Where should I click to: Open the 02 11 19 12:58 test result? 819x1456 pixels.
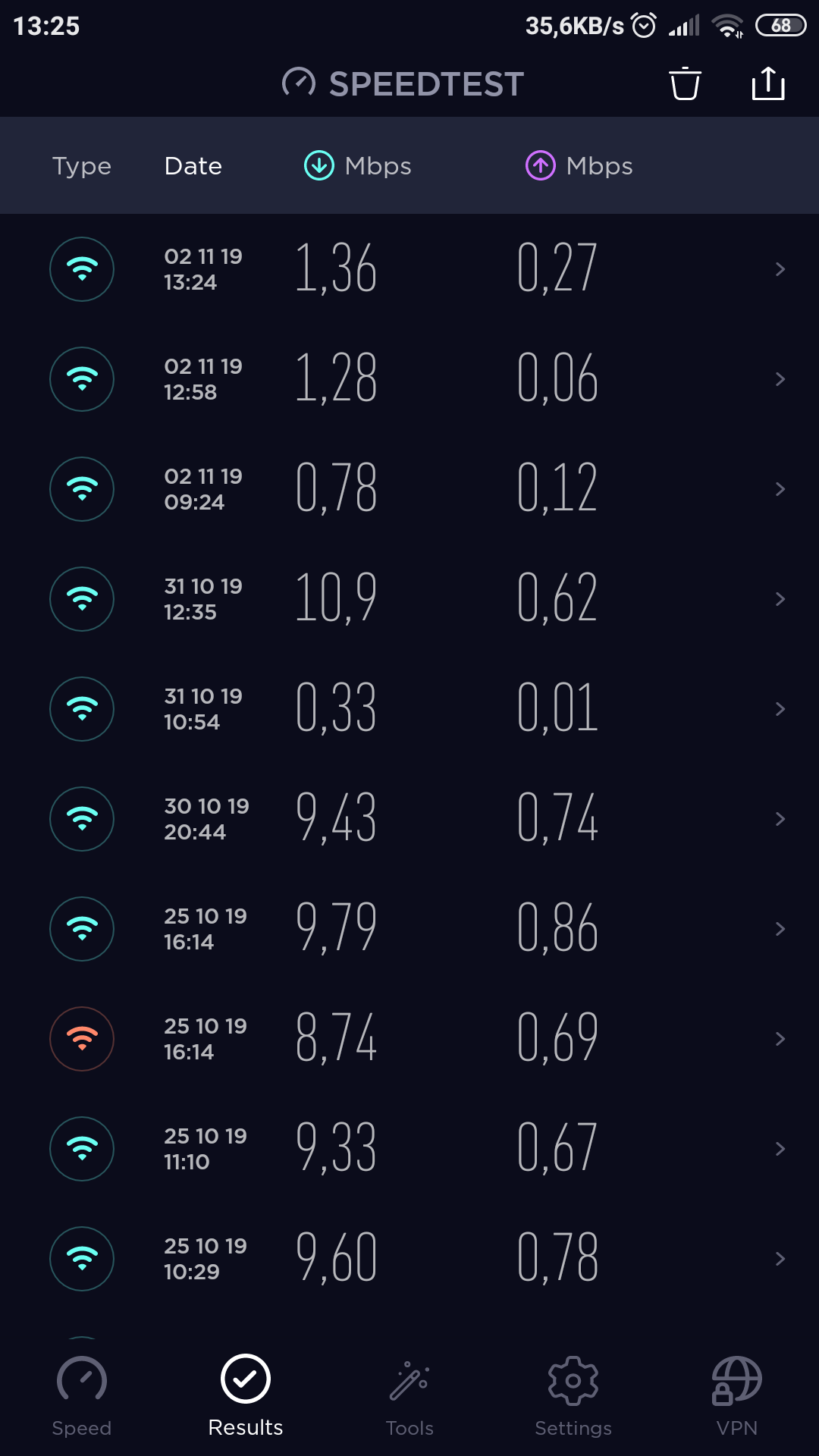click(409, 379)
